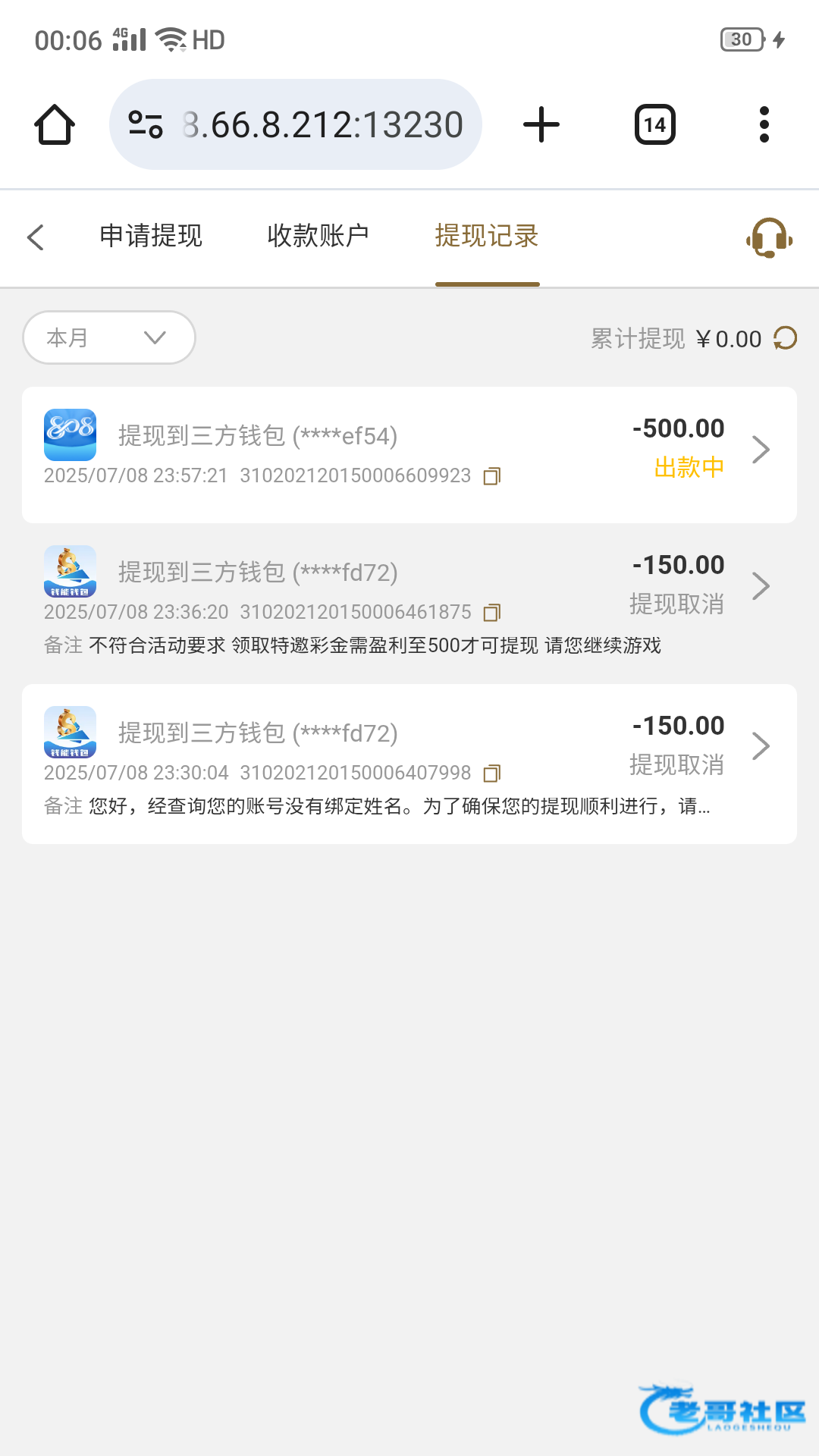
Task: Switch to the 收款账户 tab
Action: click(318, 236)
